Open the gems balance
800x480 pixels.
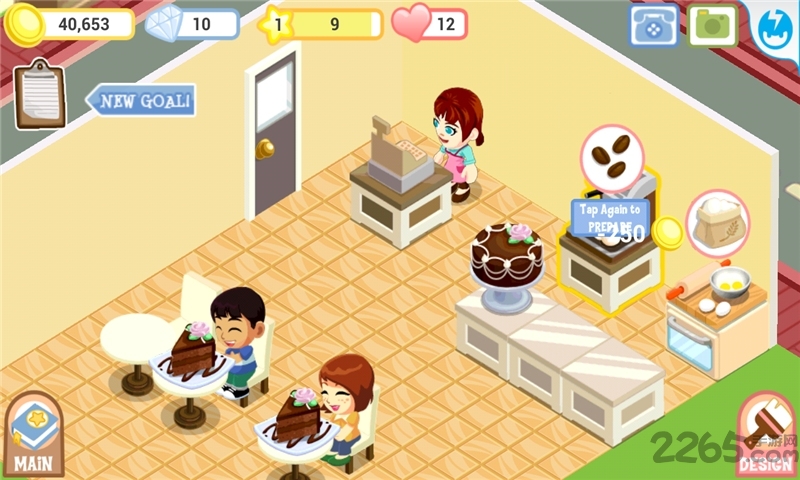click(193, 24)
